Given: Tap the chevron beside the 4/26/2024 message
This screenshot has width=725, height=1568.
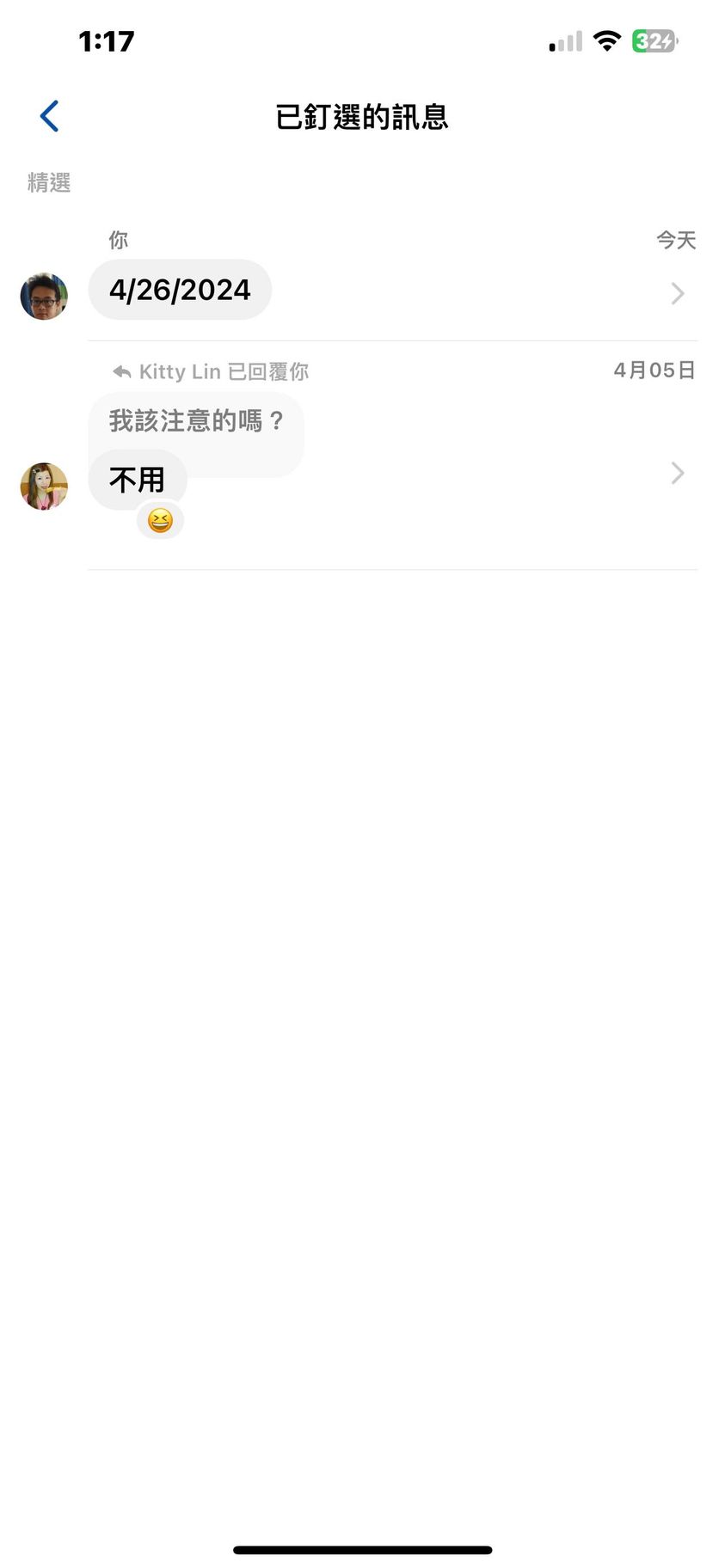Looking at the screenshot, I should (x=677, y=294).
